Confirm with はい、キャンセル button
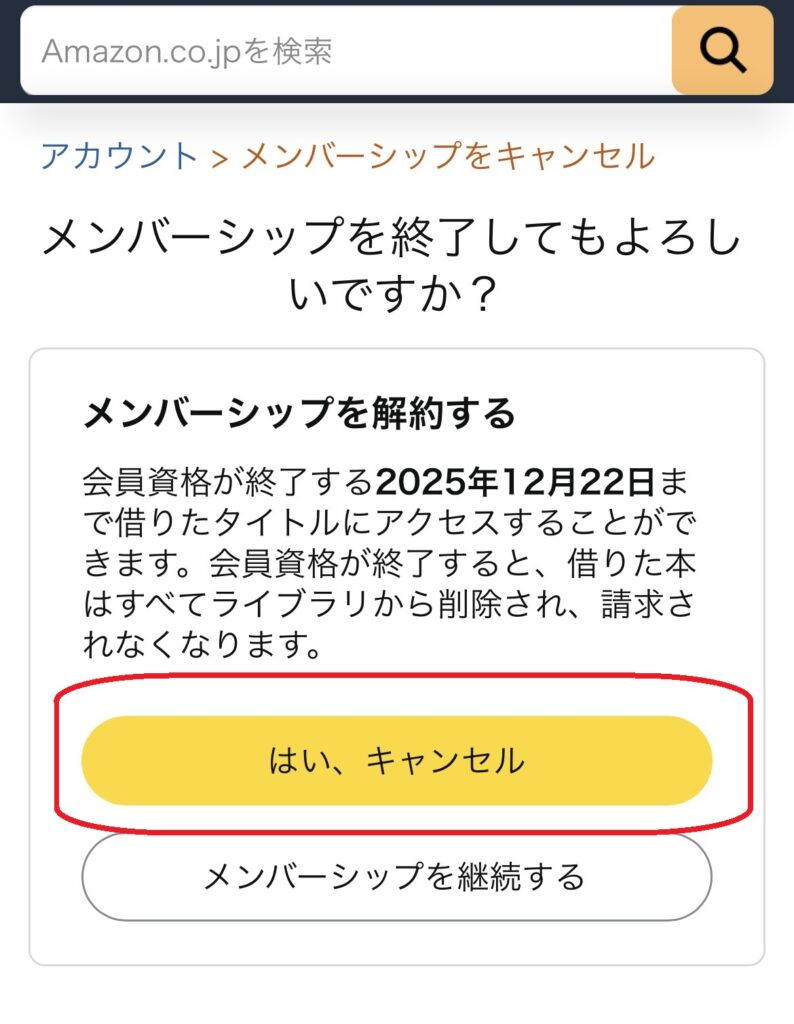Image resolution: width=794 pixels, height=1024 pixels. point(396,761)
